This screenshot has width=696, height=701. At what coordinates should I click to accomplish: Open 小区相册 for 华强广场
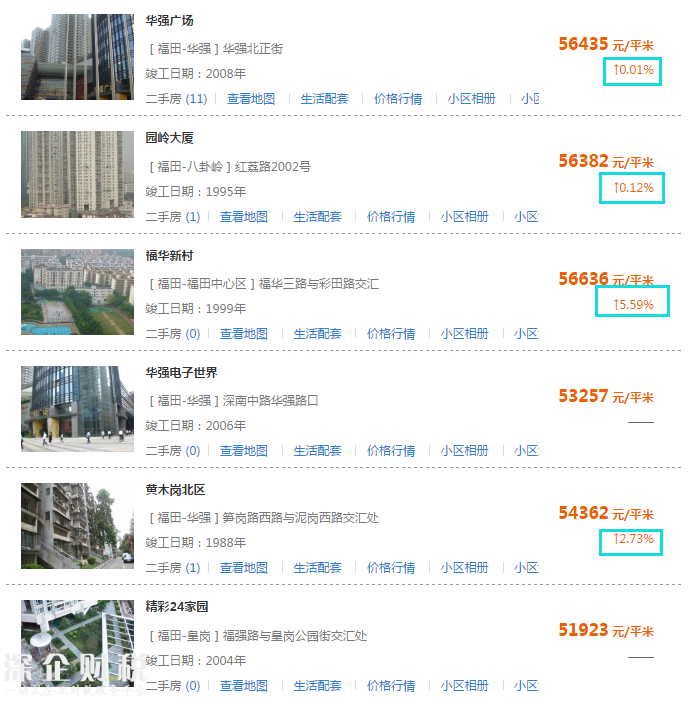pos(472,99)
